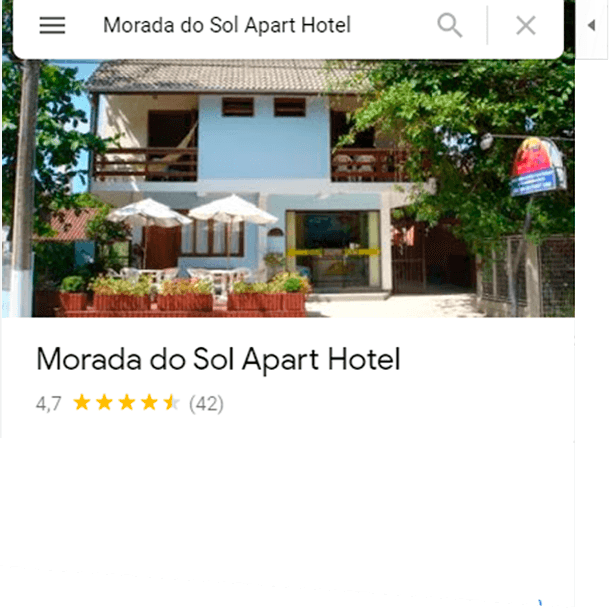Viewport: 609px width, 609px height.
Task: Open the hotel photo
Action: pyautogui.click(x=288, y=190)
